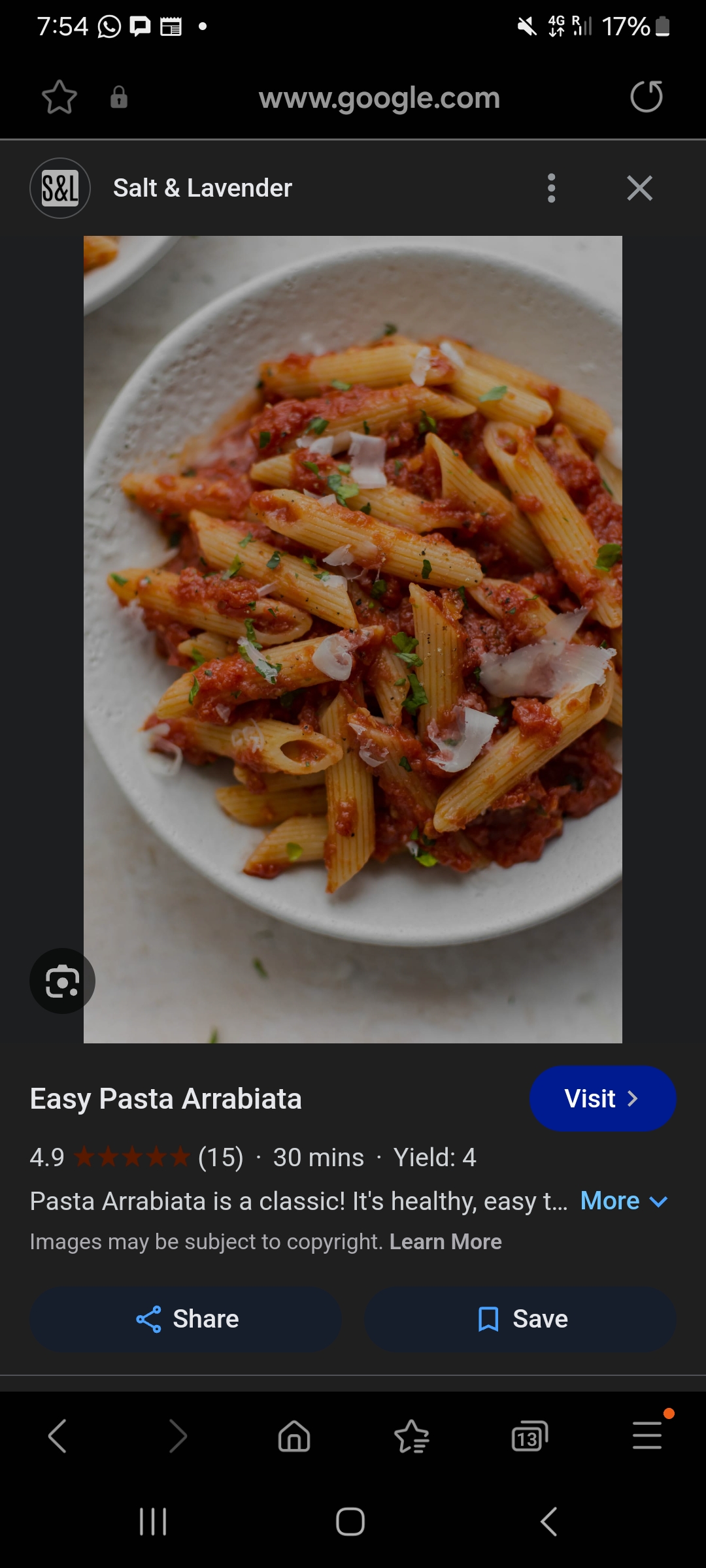This screenshot has width=706, height=1568.
Task: Expand the description with More
Action: point(624,1201)
